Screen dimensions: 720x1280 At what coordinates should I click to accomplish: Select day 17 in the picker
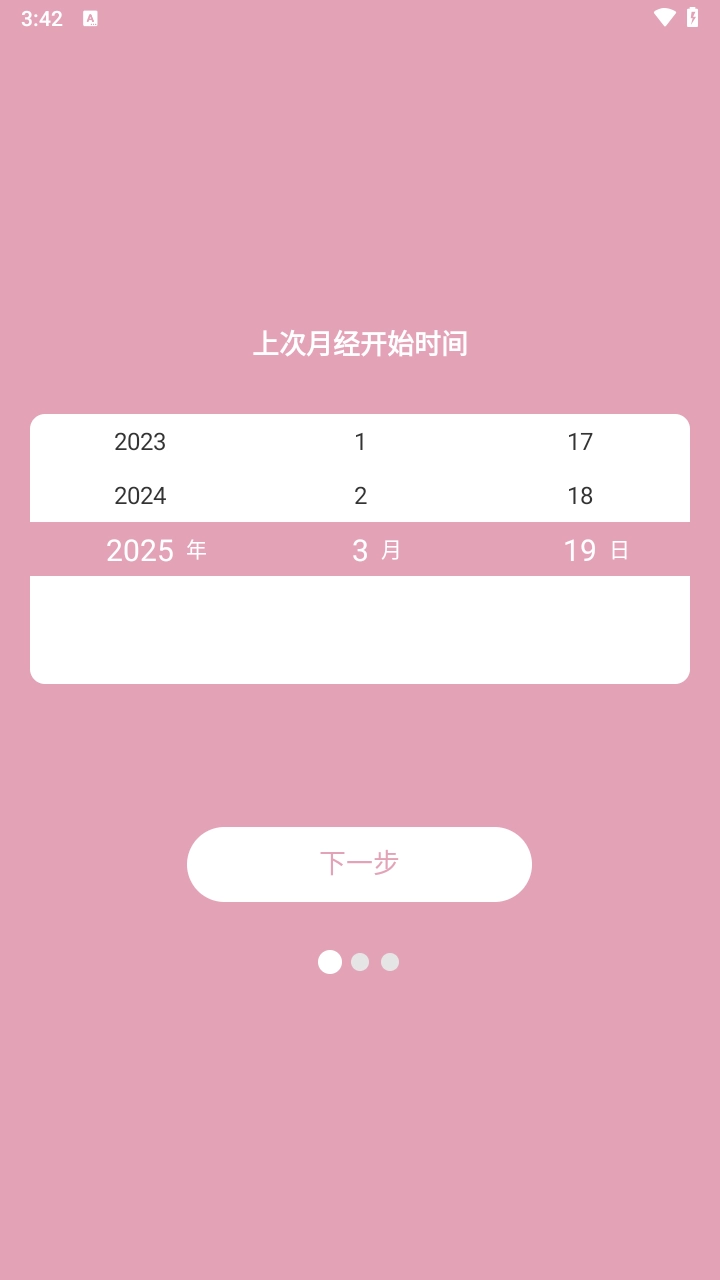click(x=580, y=442)
